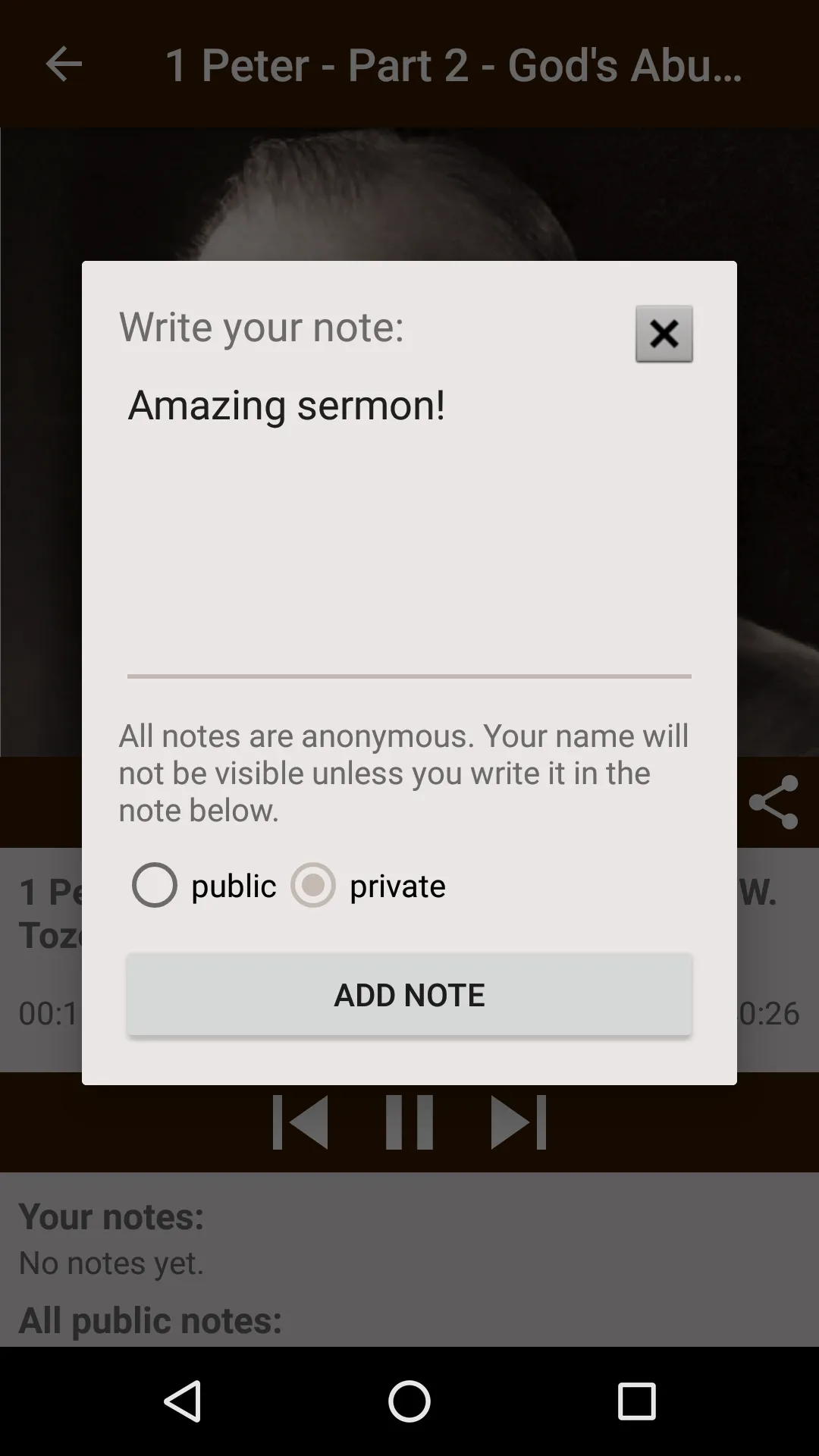
Task: Skip to the next track
Action: coord(519,1124)
